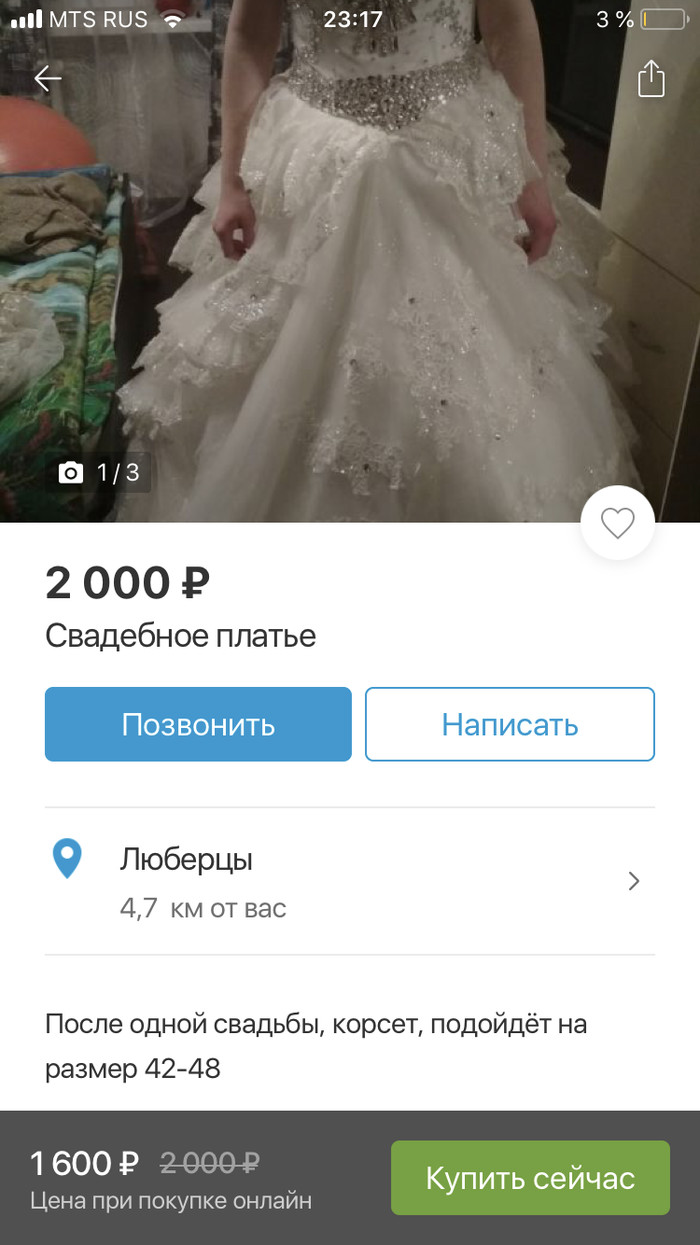Add the listing to favorites with the heart
This screenshot has width=700, height=1245.
tap(617, 523)
